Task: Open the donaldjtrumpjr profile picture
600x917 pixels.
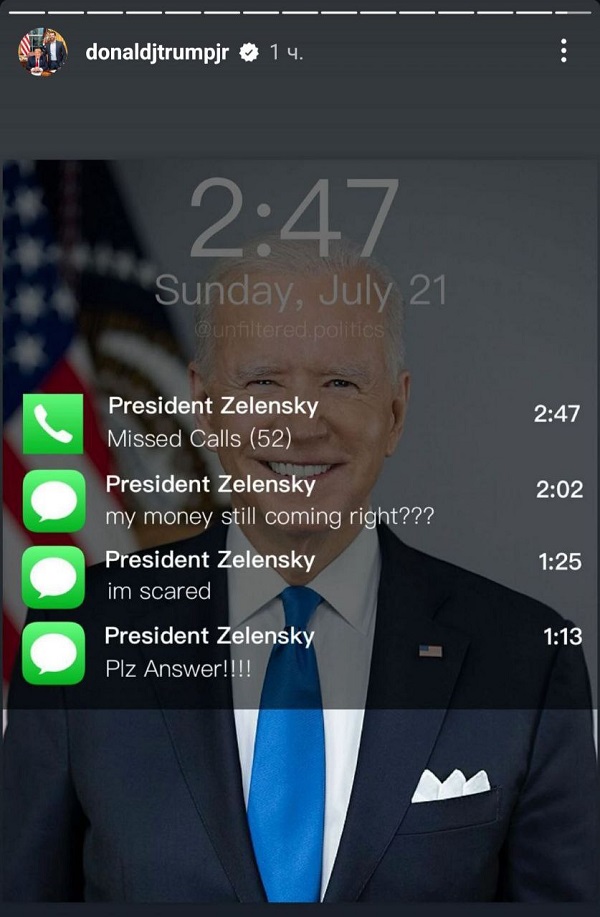Action: [x=43, y=52]
